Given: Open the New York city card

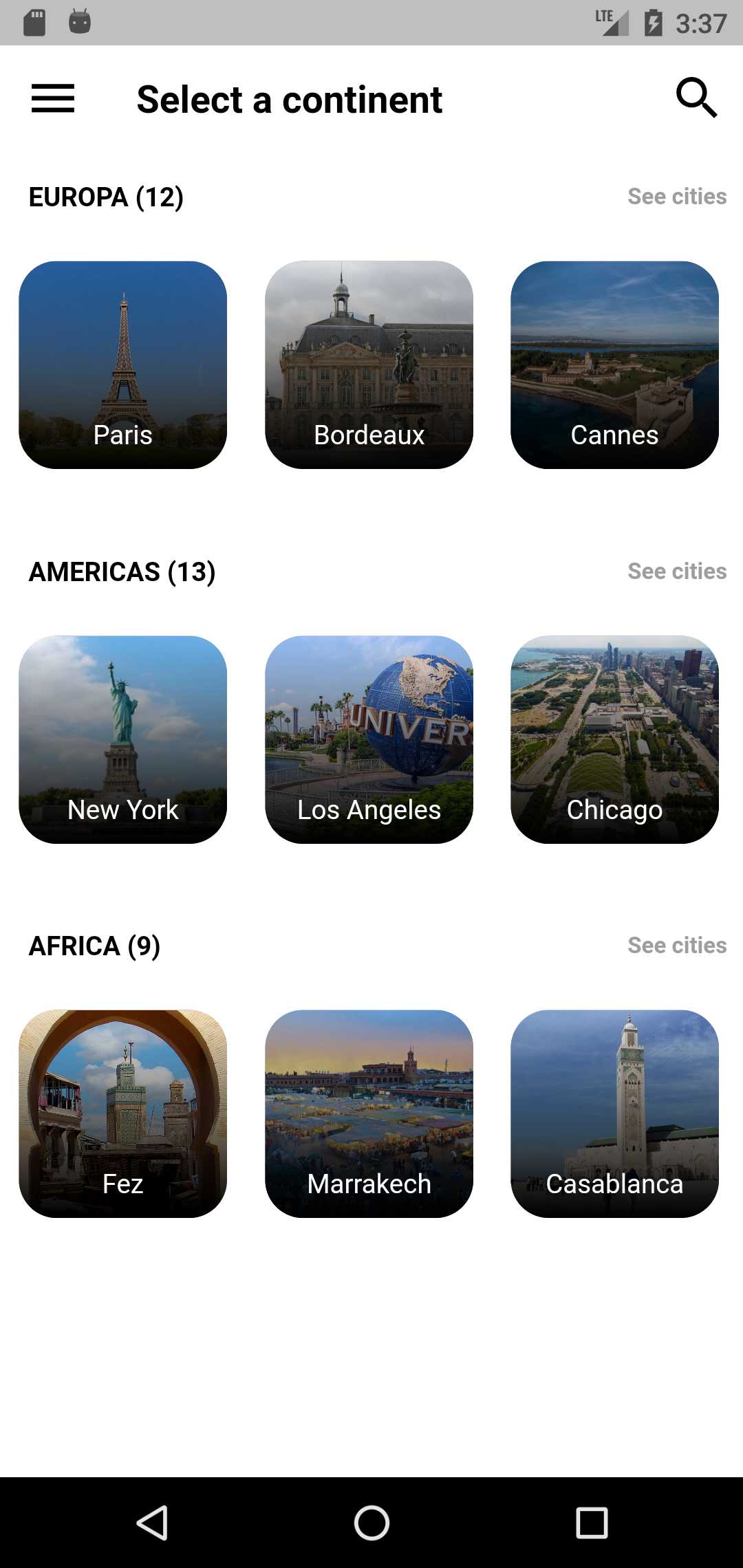Looking at the screenshot, I should click(x=123, y=740).
